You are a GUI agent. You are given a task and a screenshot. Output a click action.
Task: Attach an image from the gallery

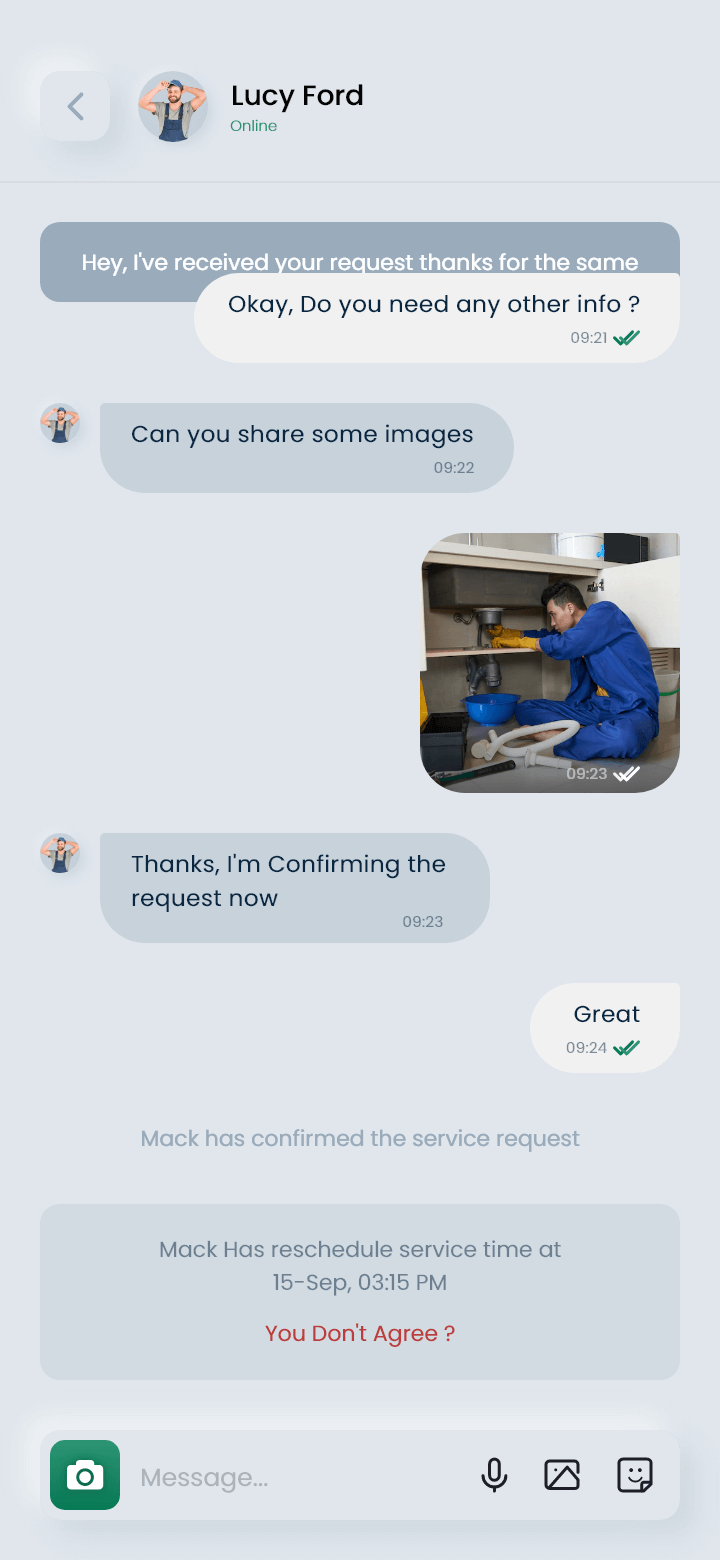[x=562, y=1475]
